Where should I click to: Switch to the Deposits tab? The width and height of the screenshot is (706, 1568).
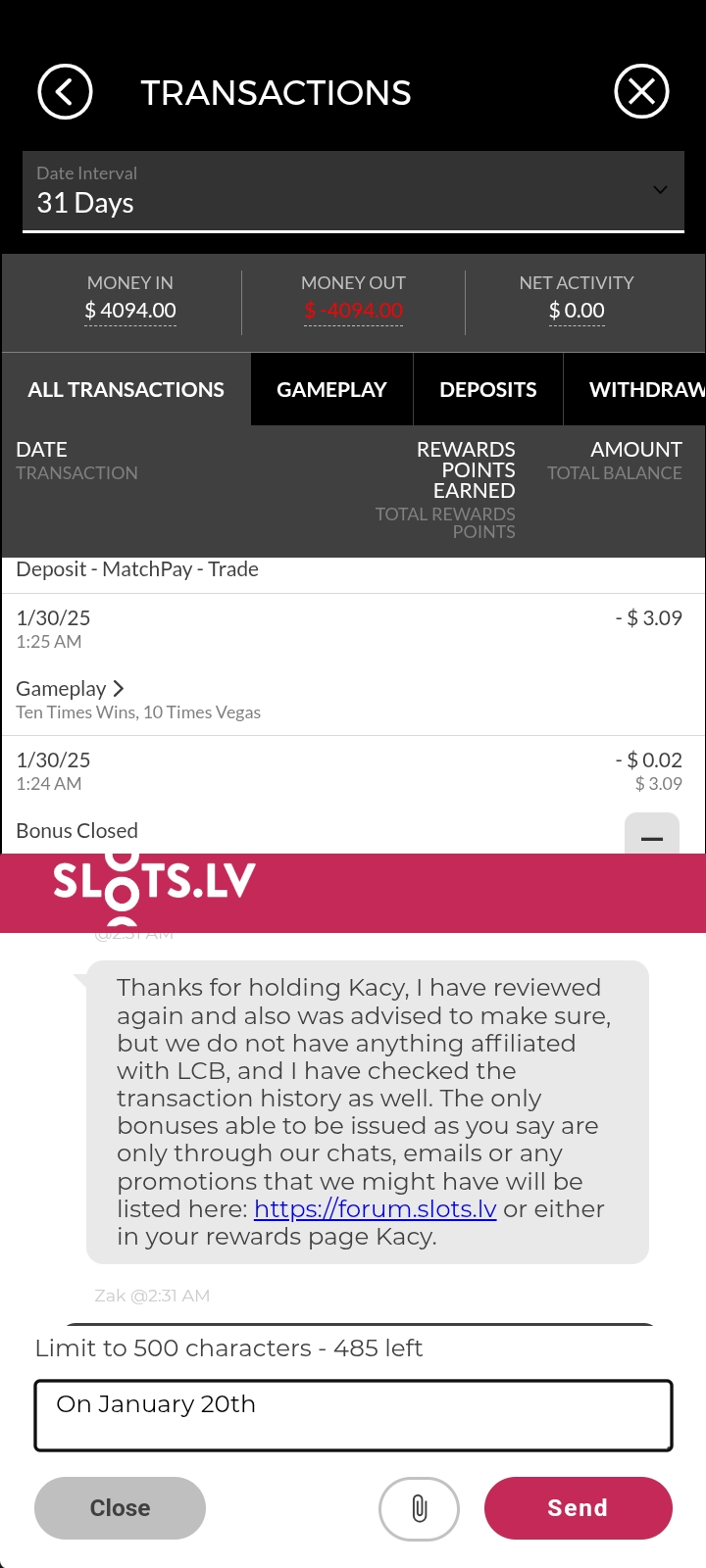tap(487, 389)
